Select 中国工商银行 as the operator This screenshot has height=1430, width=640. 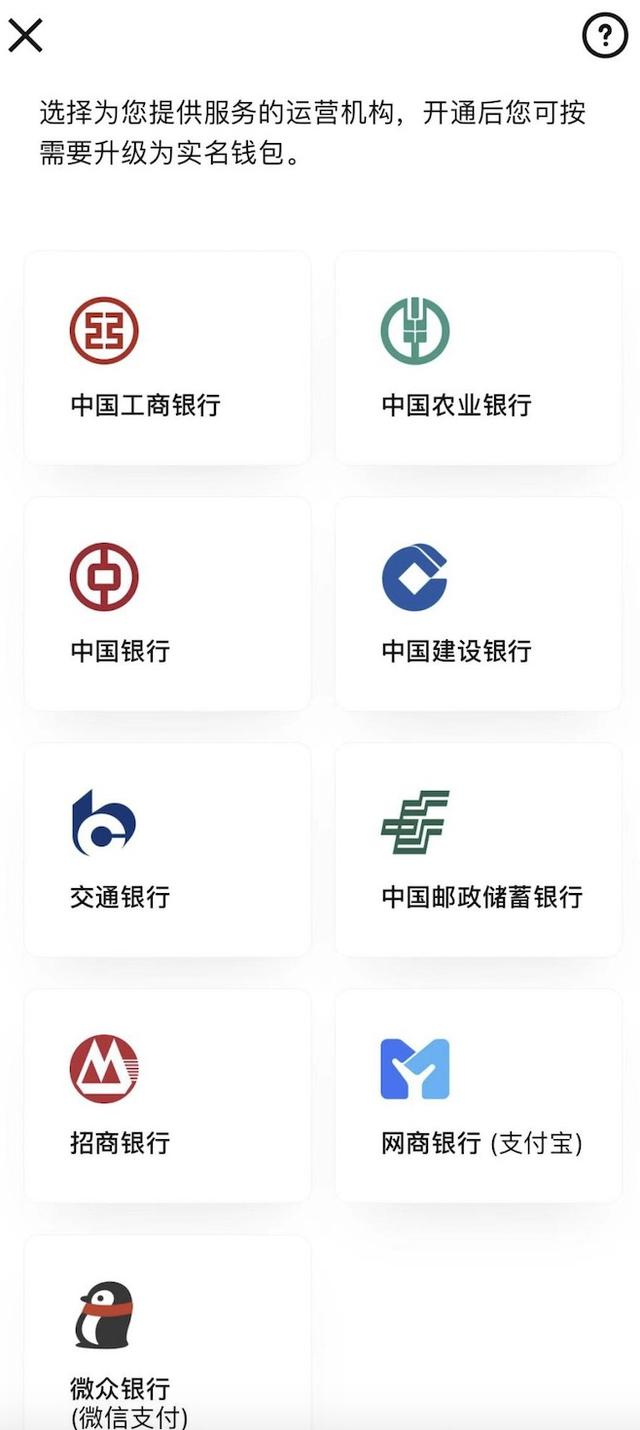[x=167, y=358]
